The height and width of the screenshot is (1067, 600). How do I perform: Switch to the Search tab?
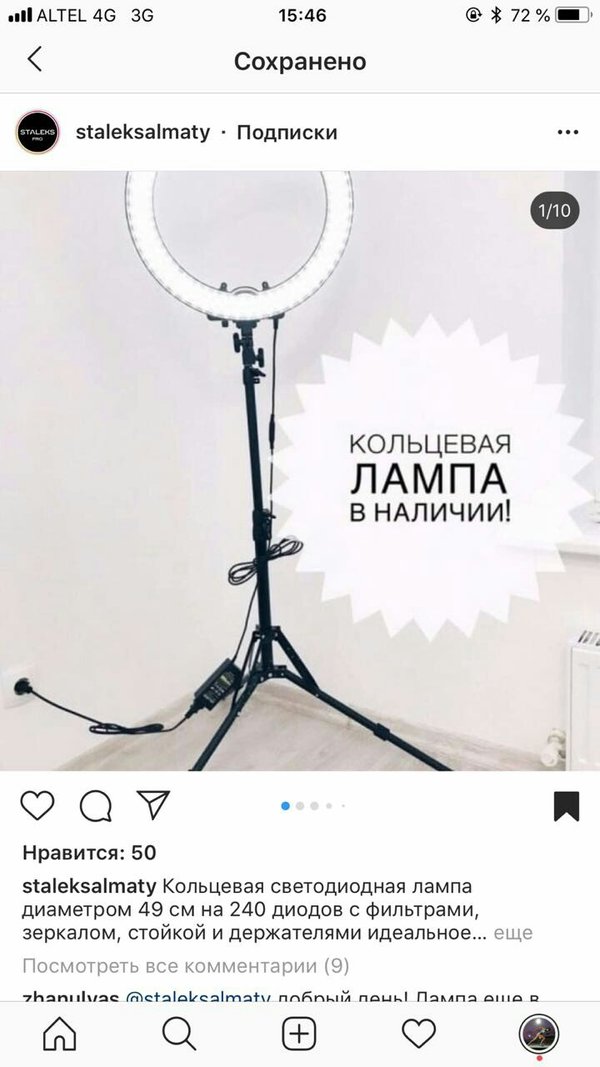point(179,1033)
